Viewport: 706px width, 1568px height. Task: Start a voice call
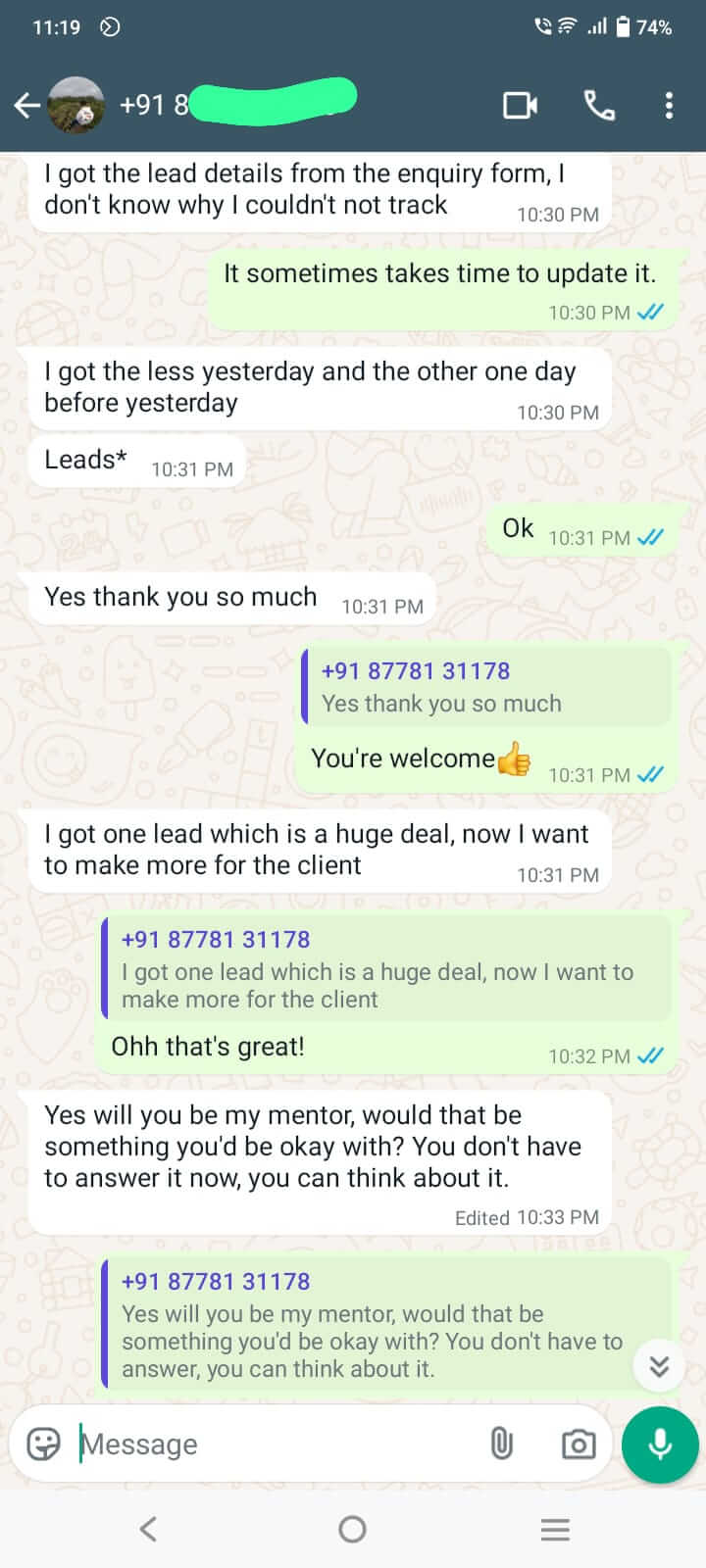pos(598,105)
